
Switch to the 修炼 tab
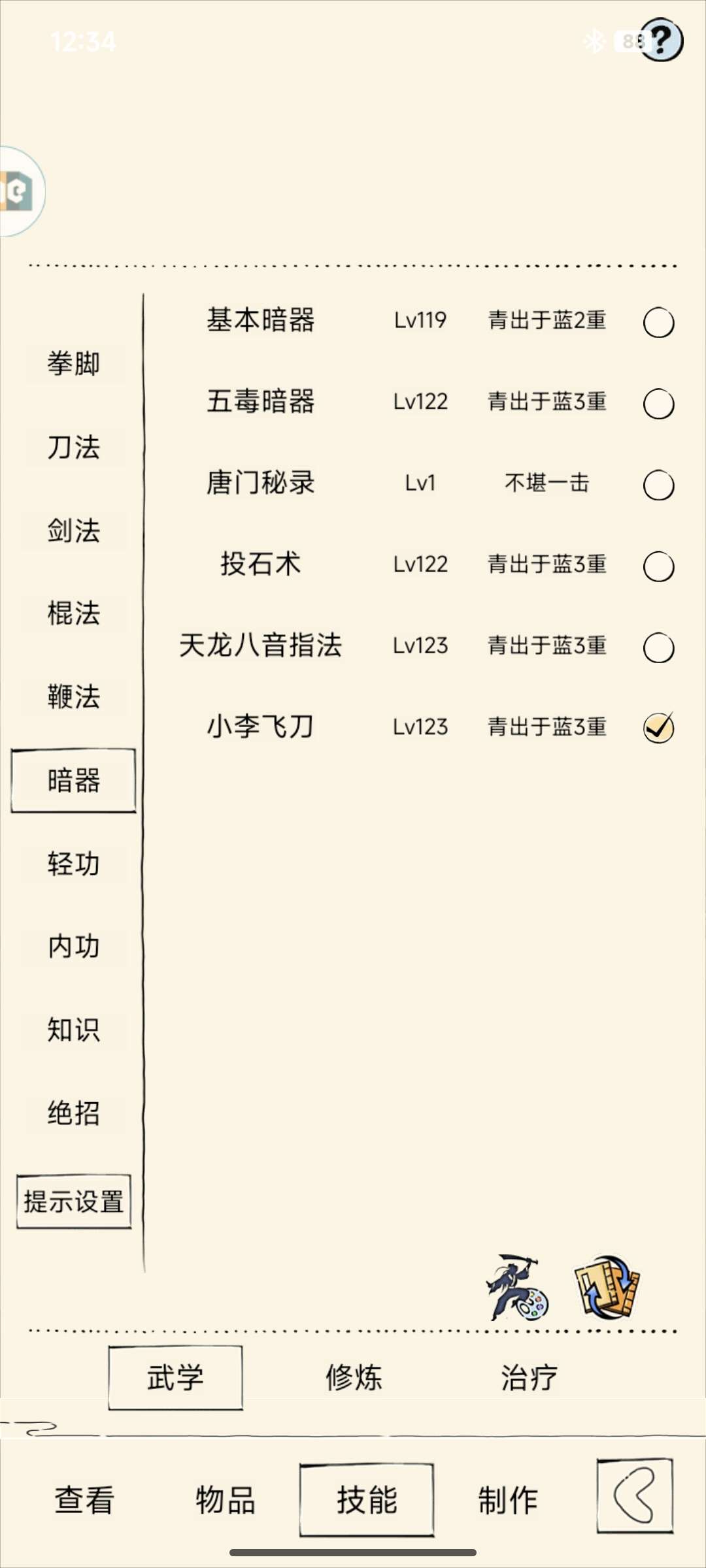(354, 1377)
